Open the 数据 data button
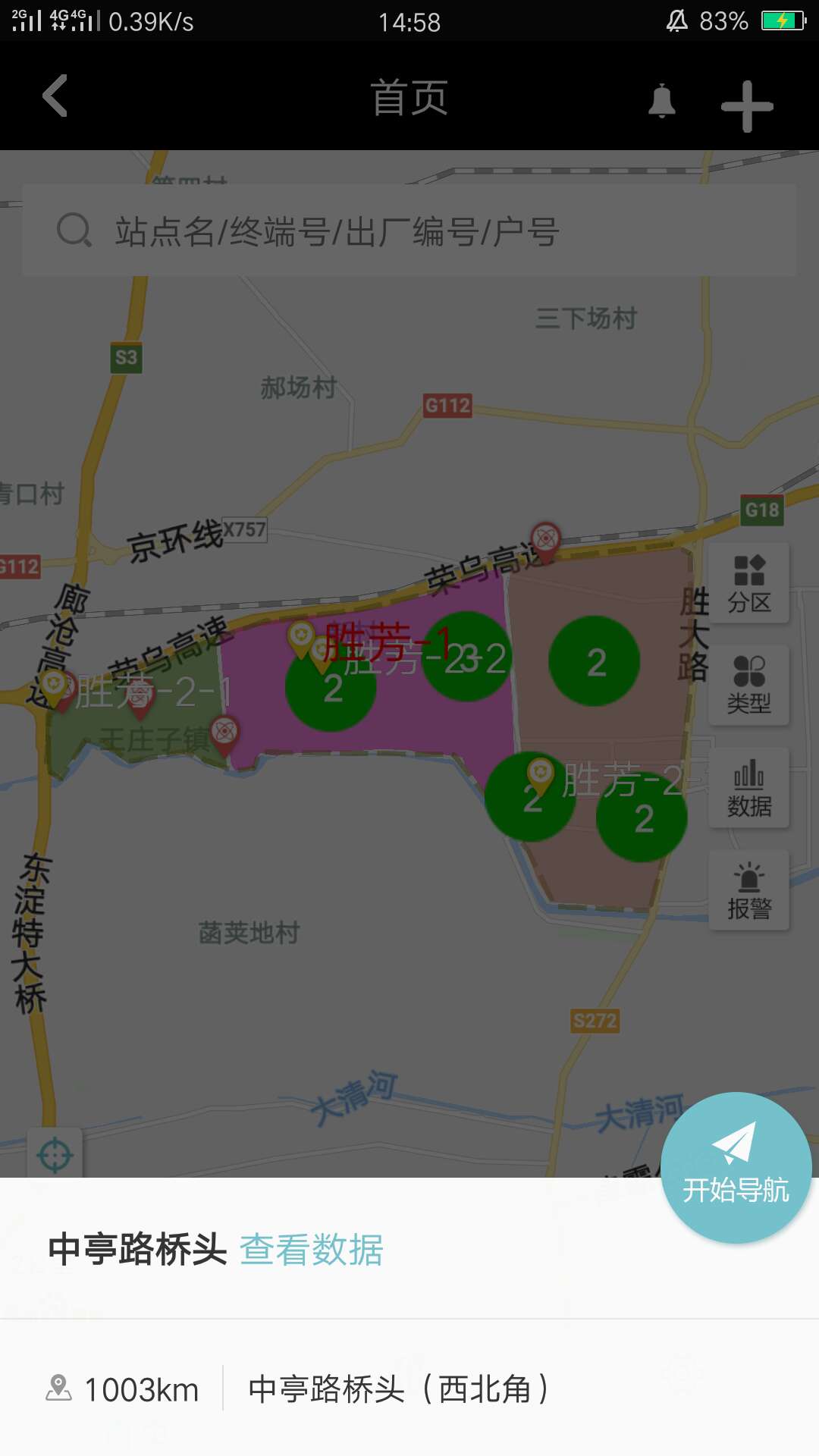The width and height of the screenshot is (819, 1456). click(749, 789)
